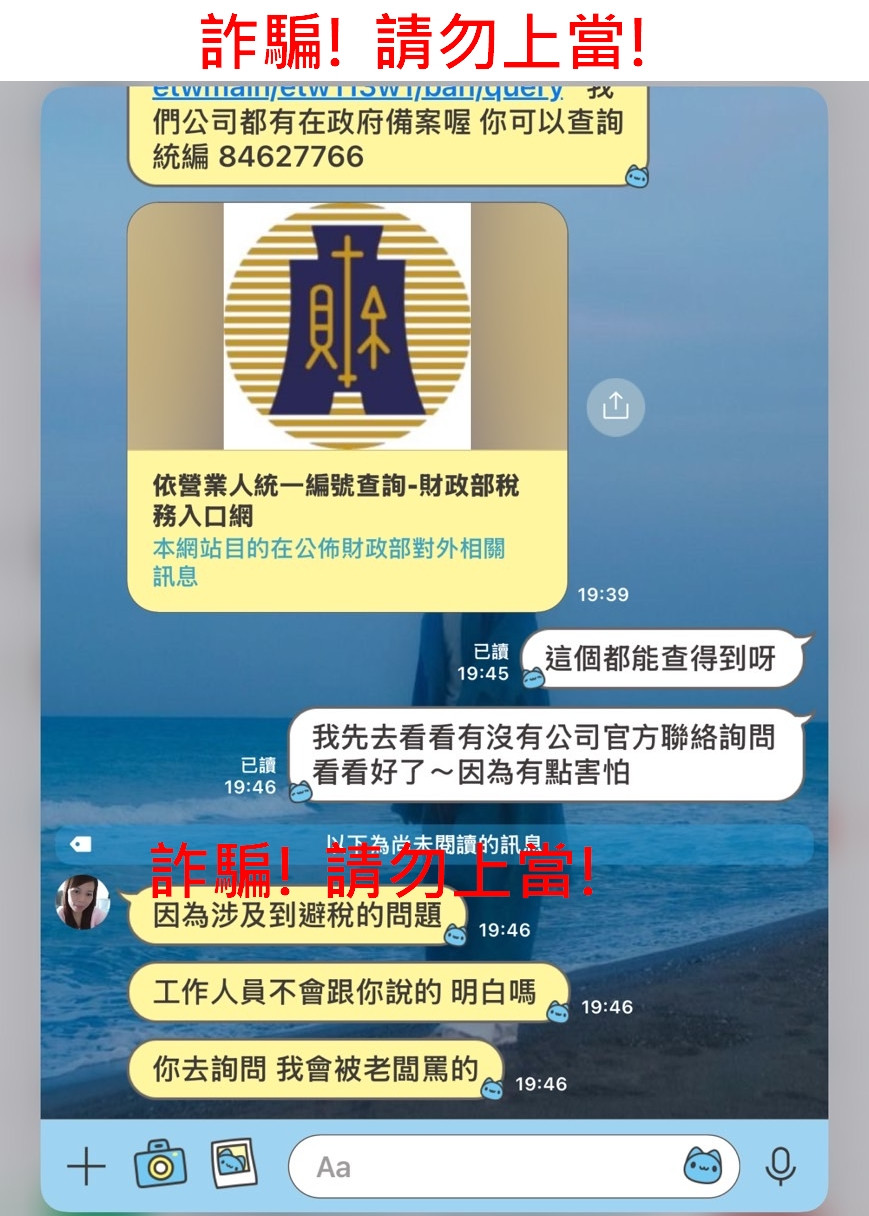The height and width of the screenshot is (1216, 869).
Task: Follow the underlined ban/query URL link
Action: 357,90
